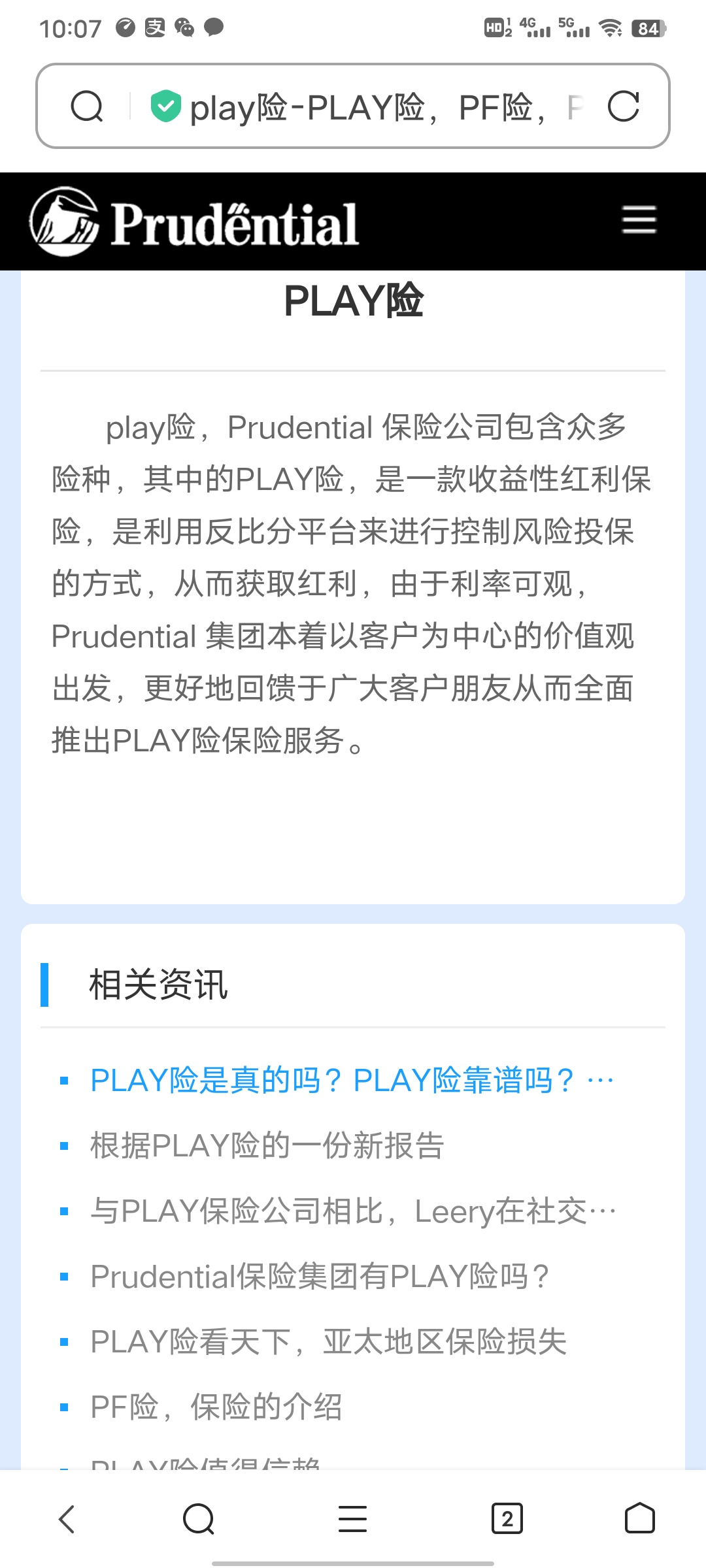This screenshot has width=706, height=1568.
Task: View open tabs showing 2
Action: (x=507, y=1518)
